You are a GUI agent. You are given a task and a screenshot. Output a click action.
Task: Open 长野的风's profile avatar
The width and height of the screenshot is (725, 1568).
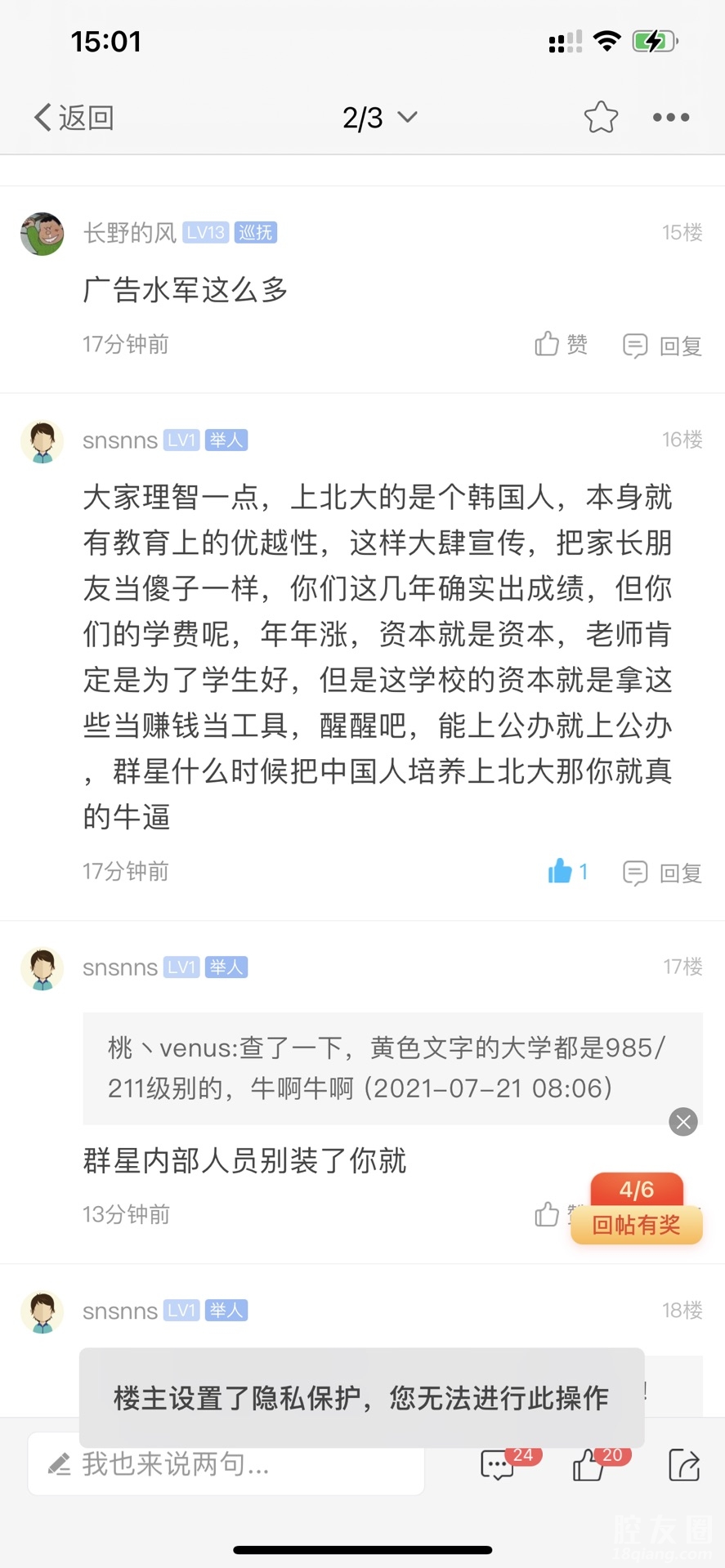tap(43, 235)
